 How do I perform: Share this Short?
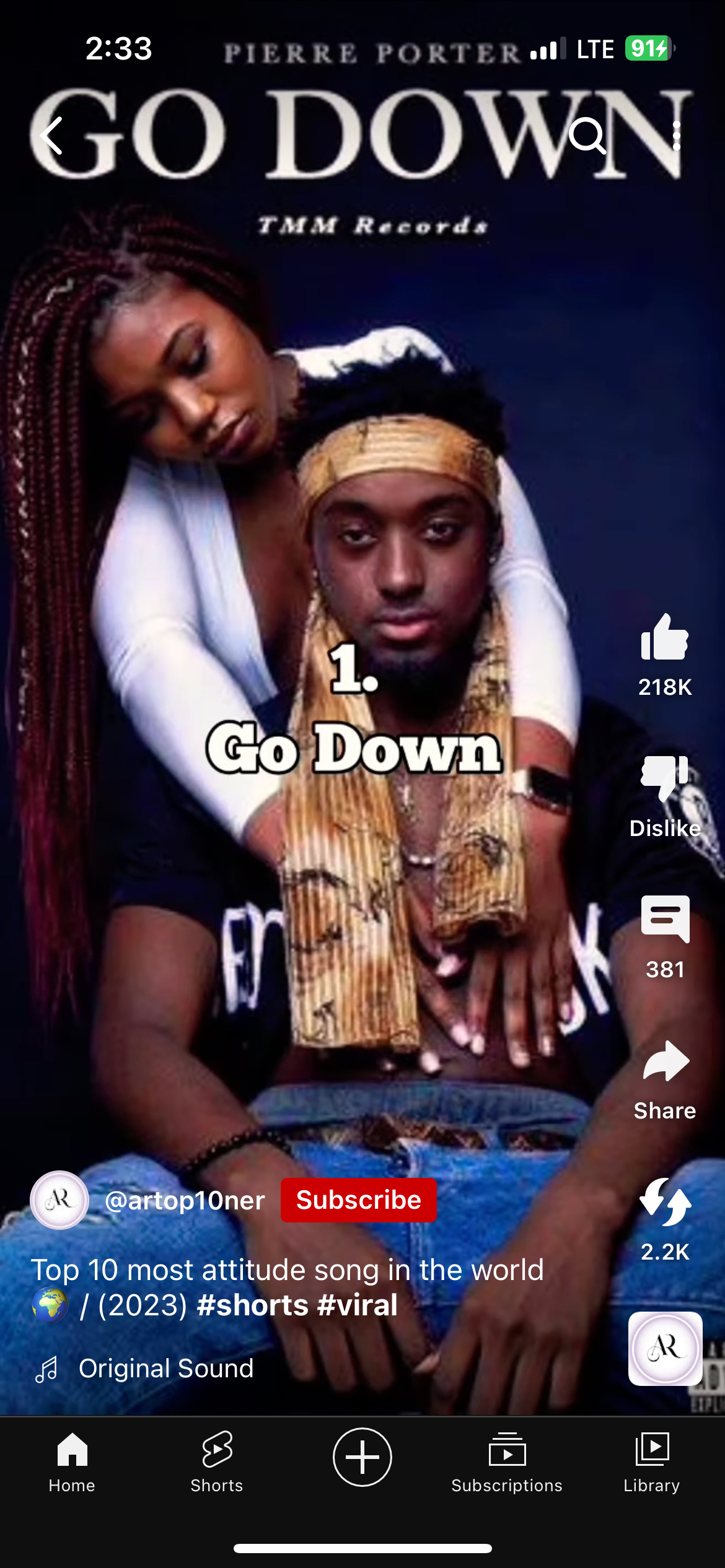(x=664, y=1061)
